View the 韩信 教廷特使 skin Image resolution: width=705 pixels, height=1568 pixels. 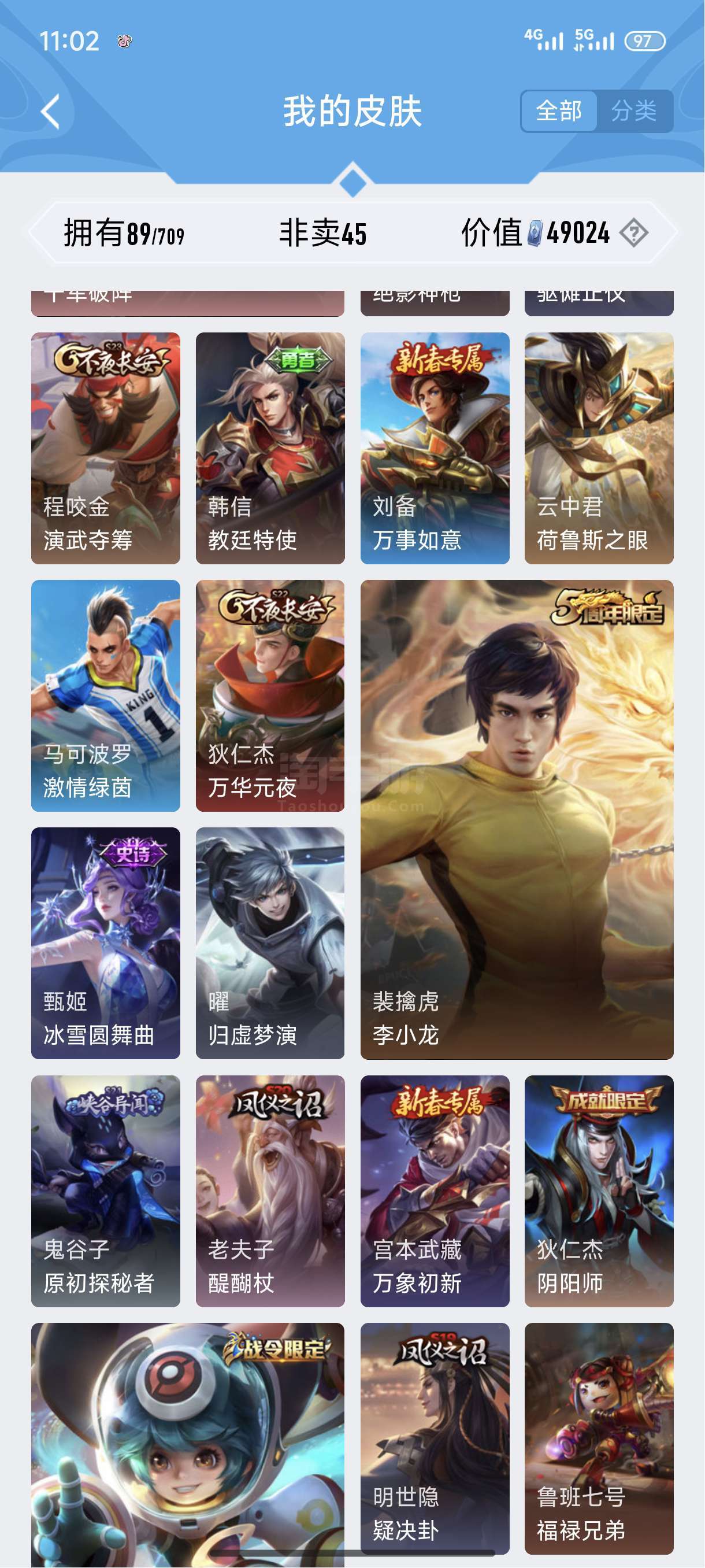point(270,448)
